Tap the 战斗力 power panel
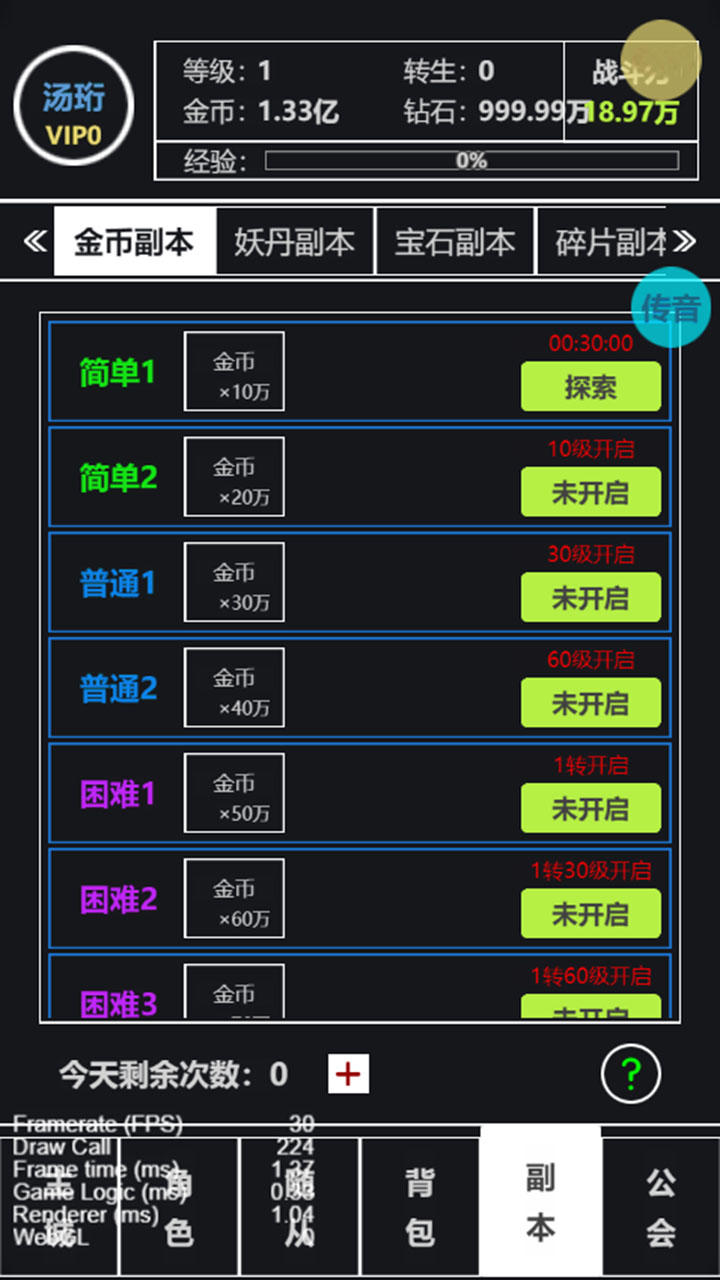This screenshot has width=720, height=1280. coord(631,92)
